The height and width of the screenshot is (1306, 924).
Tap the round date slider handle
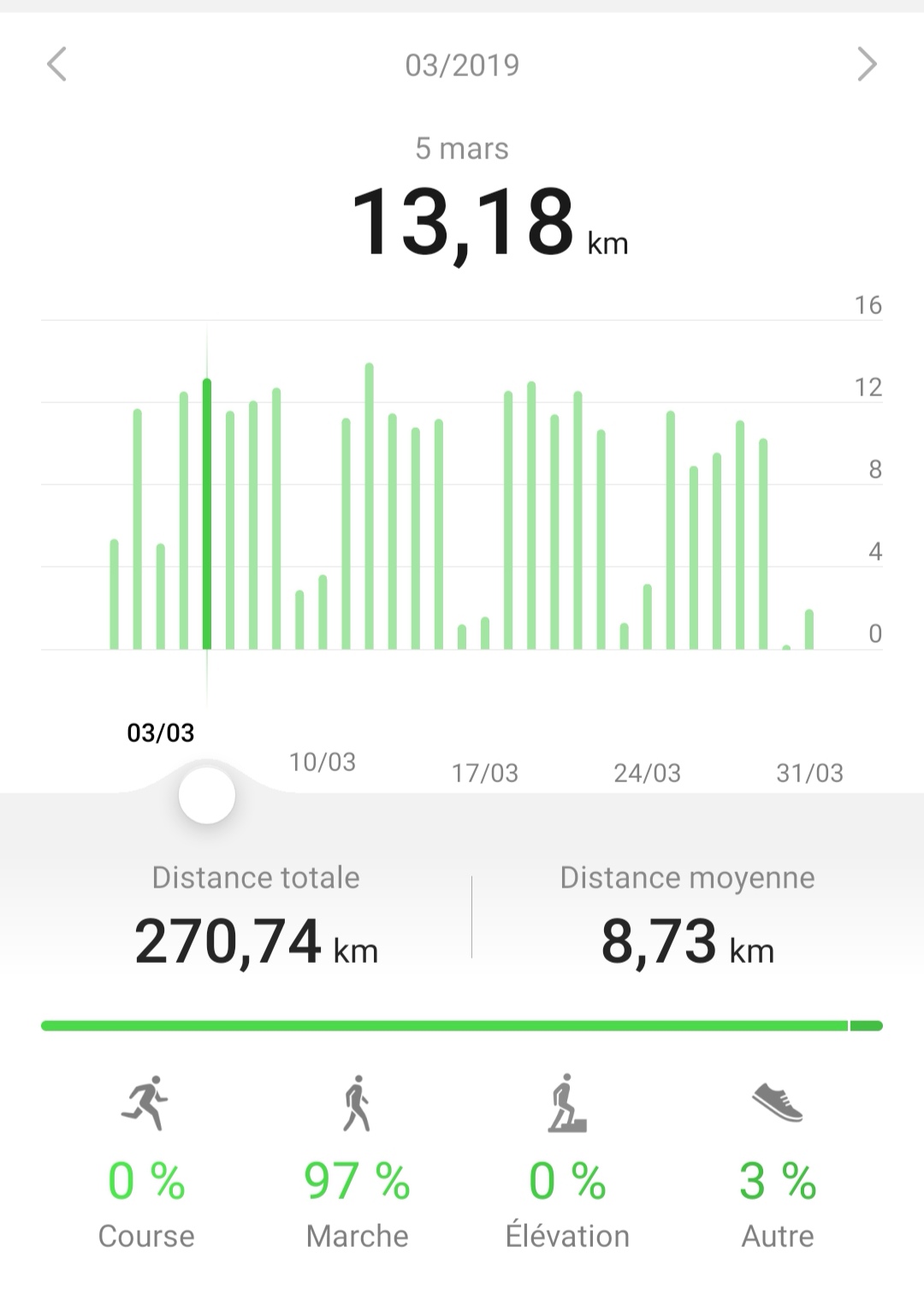tap(207, 796)
